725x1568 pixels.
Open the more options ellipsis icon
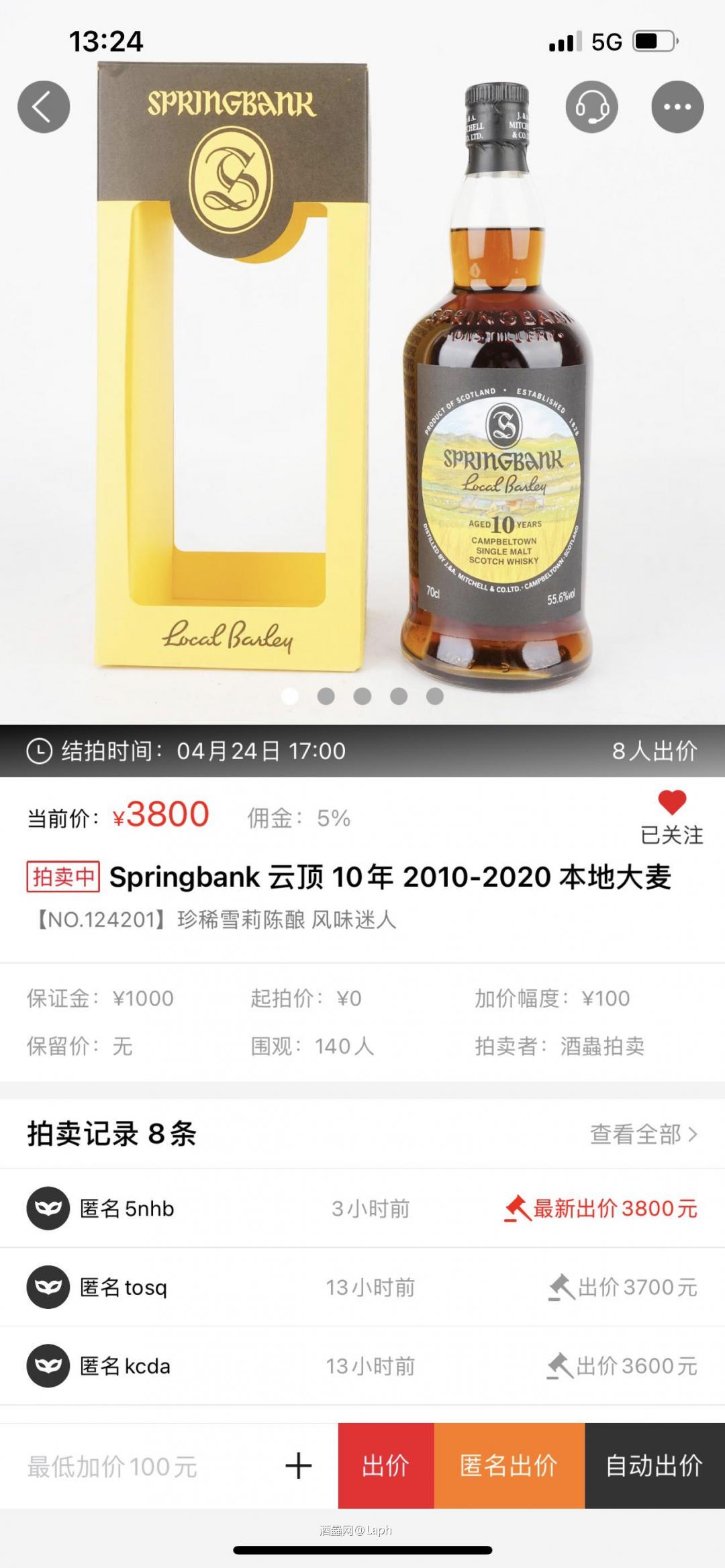677,107
